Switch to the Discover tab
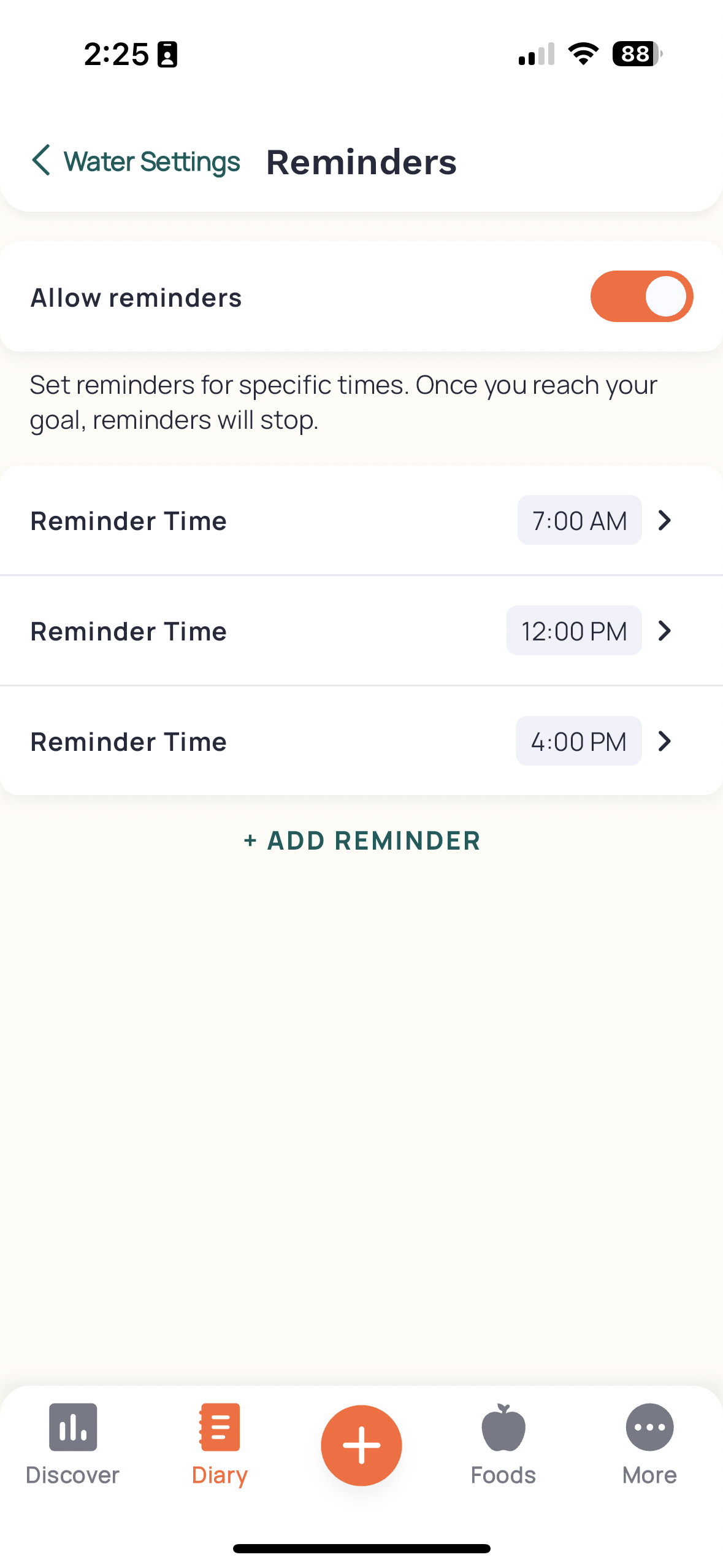 72,1444
